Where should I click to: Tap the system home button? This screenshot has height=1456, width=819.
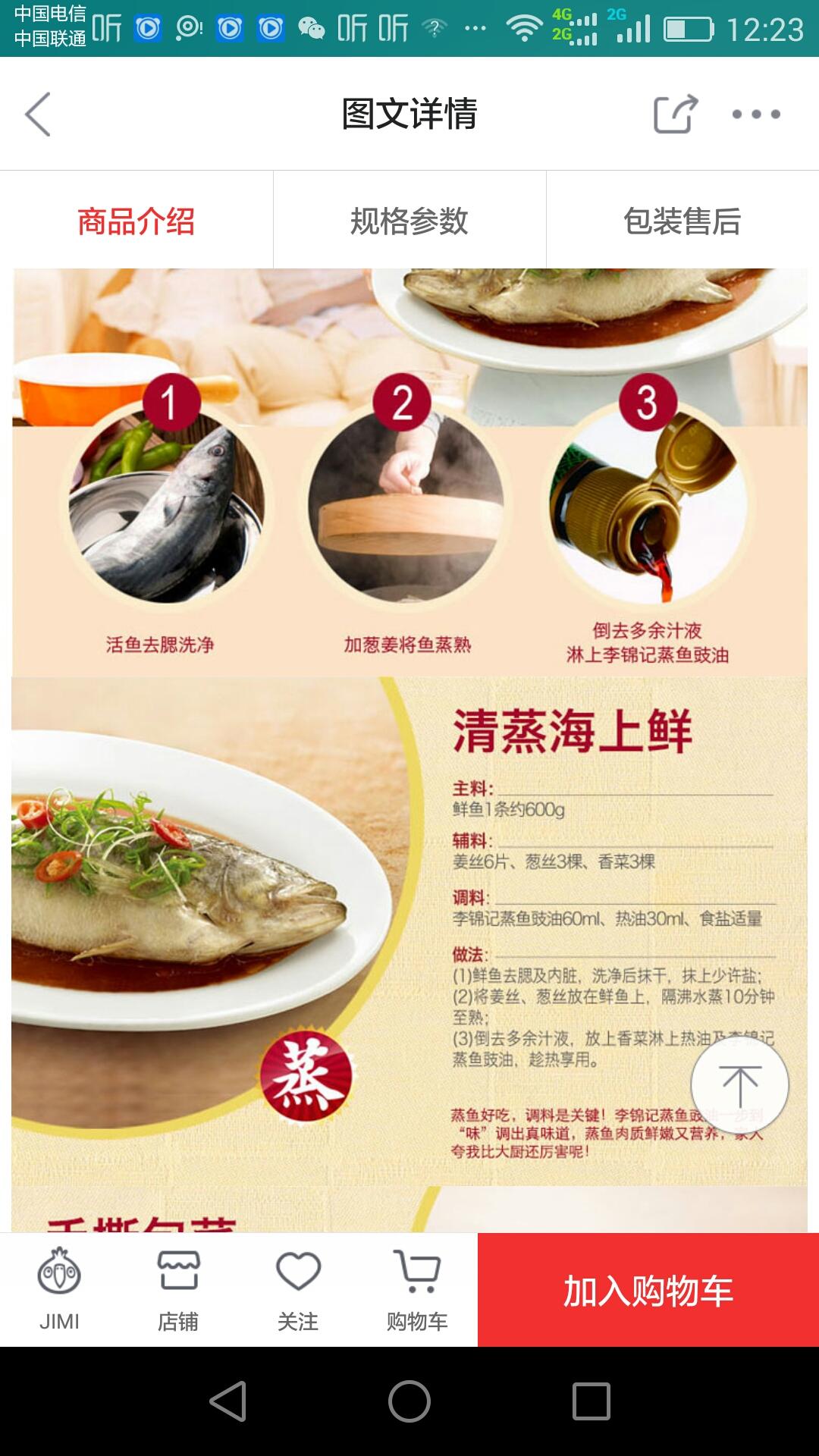pos(409,1401)
